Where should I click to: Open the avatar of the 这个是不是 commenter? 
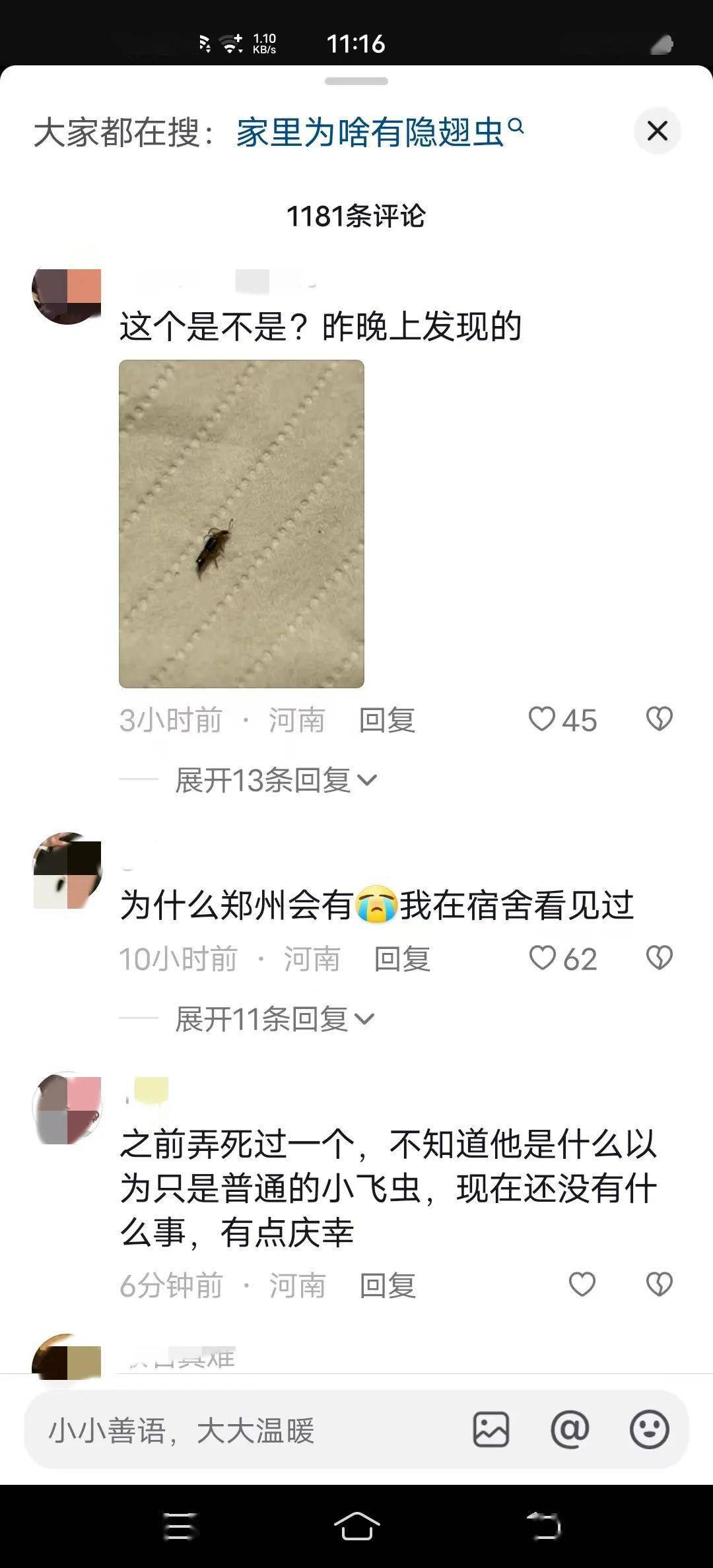point(67,291)
